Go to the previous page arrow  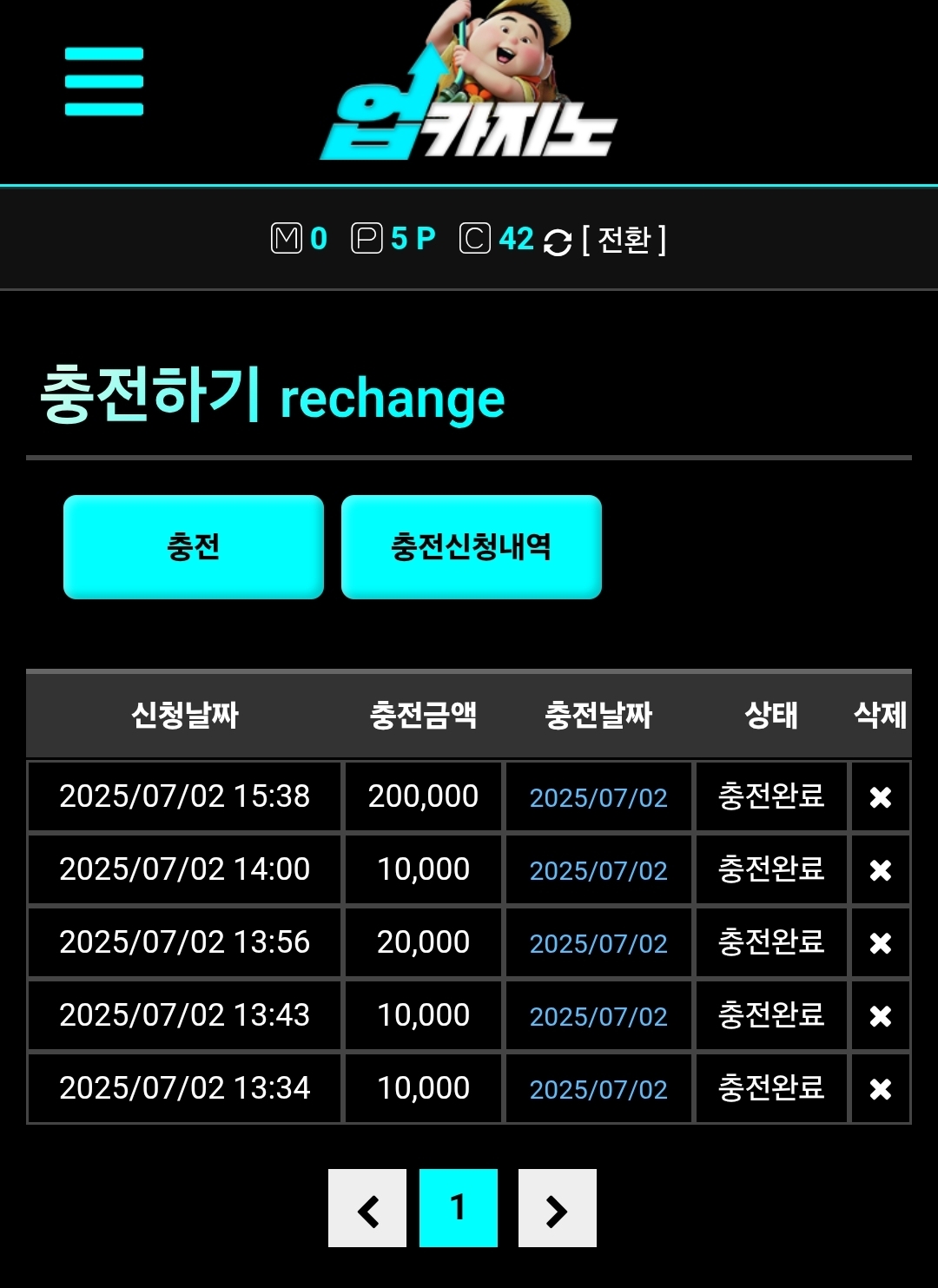tap(367, 1208)
